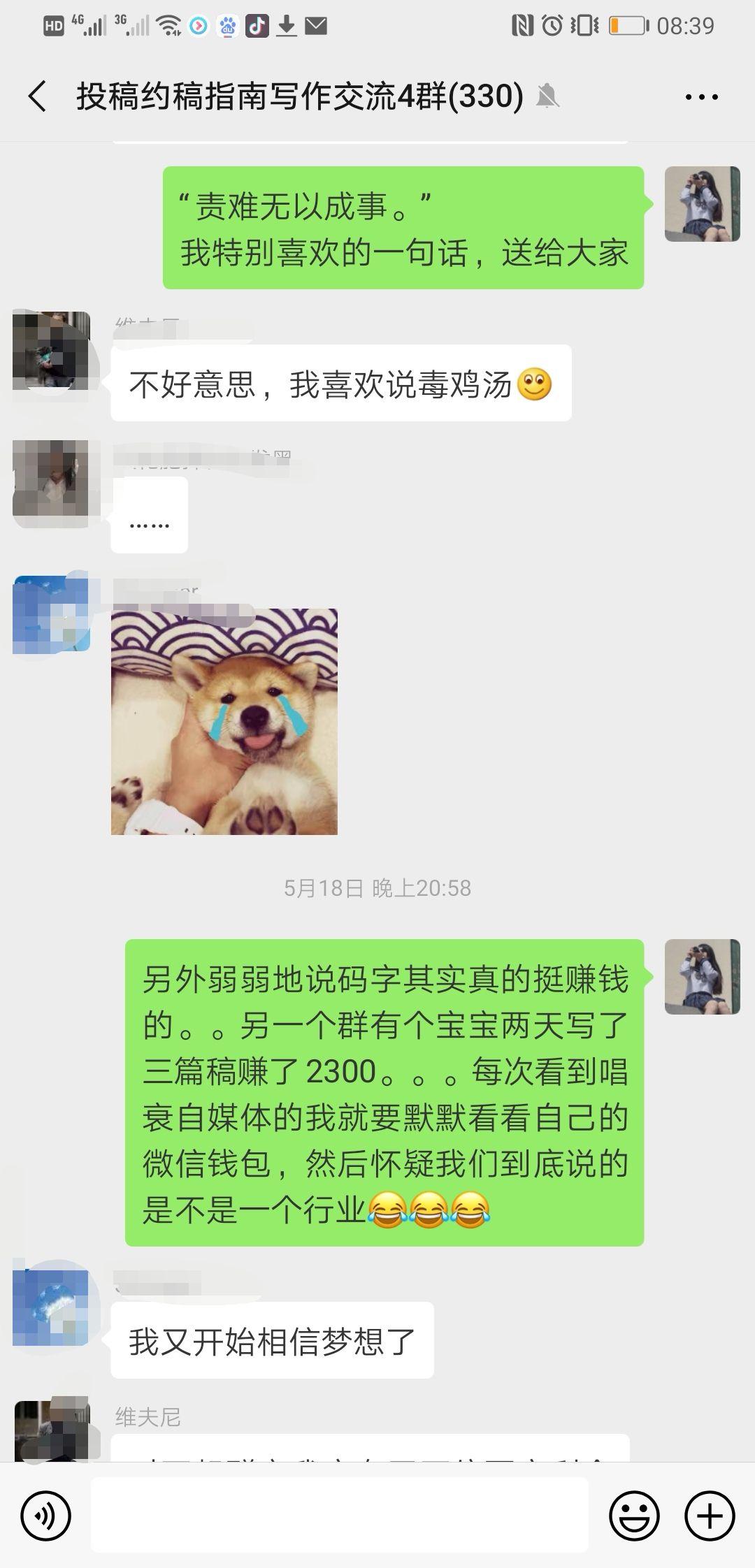Open the group chat overflow menu

[701, 97]
